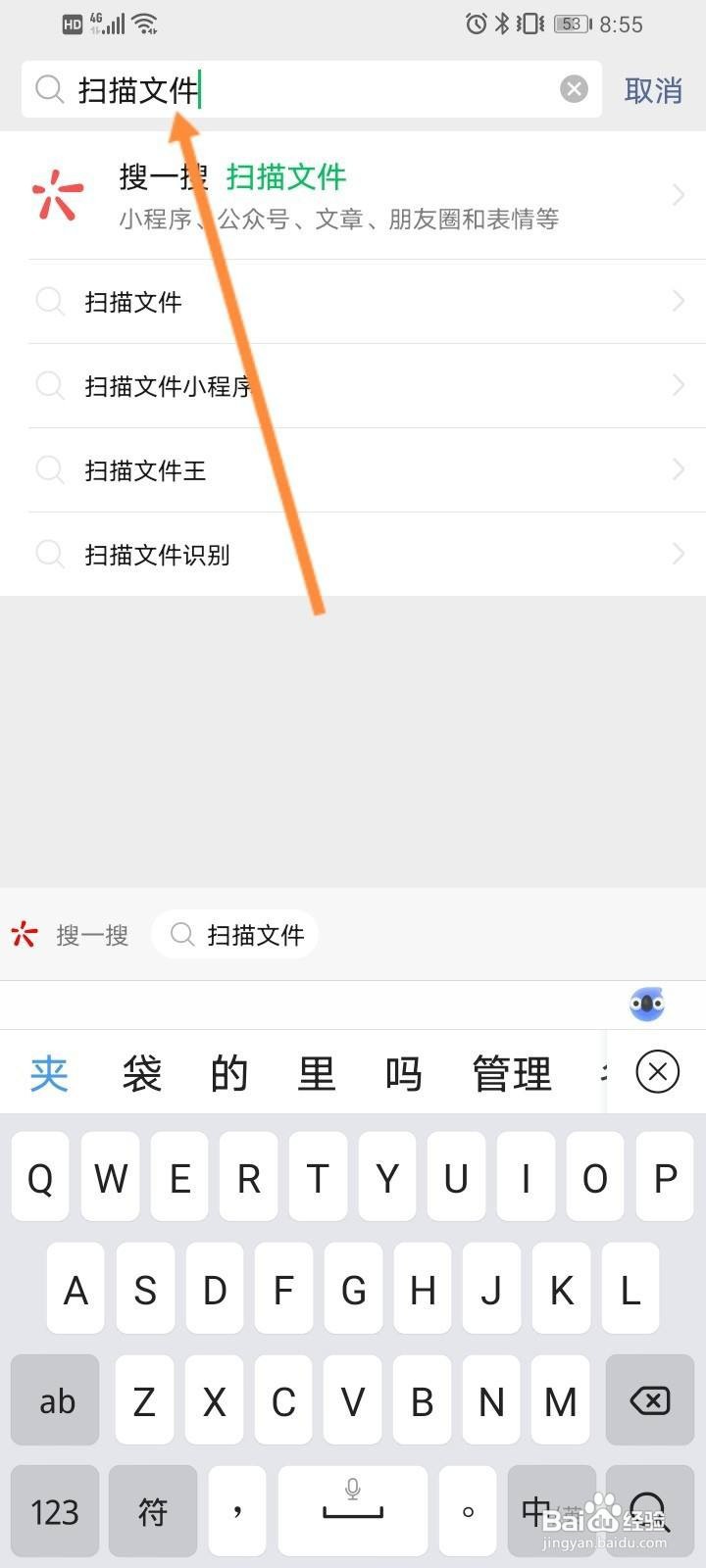Expand the 扫描文件王 suggestion chevron
The image size is (706, 1568).
(679, 469)
